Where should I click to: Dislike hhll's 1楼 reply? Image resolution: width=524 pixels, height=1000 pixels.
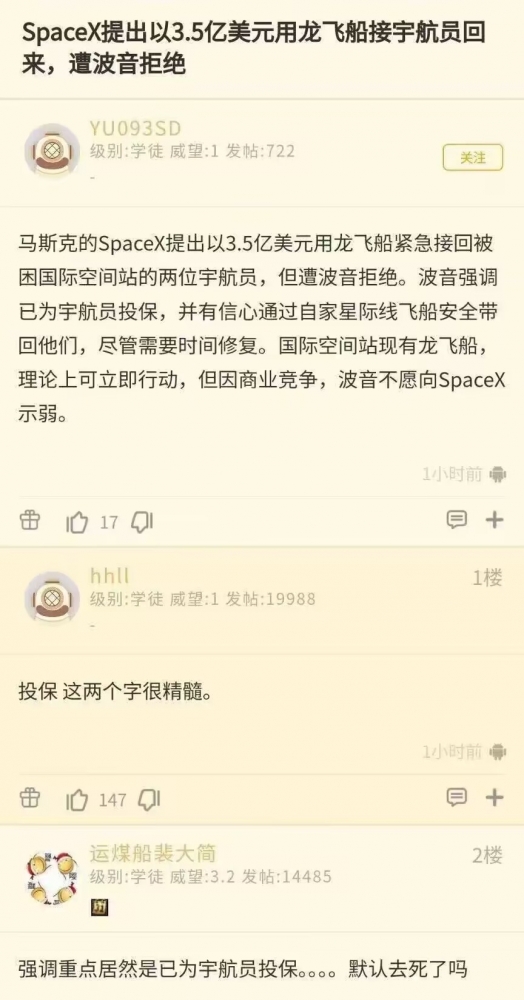click(150, 799)
